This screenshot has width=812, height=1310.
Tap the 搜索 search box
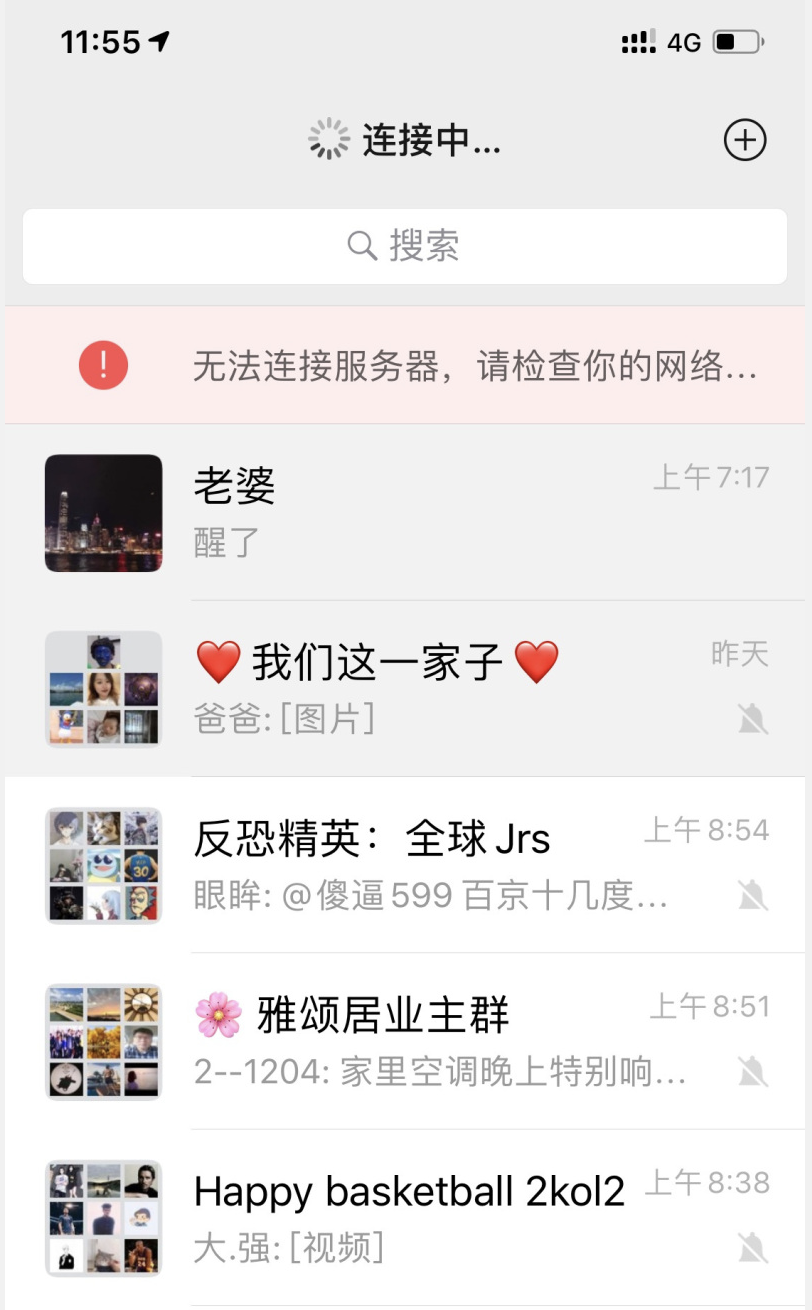click(405, 246)
